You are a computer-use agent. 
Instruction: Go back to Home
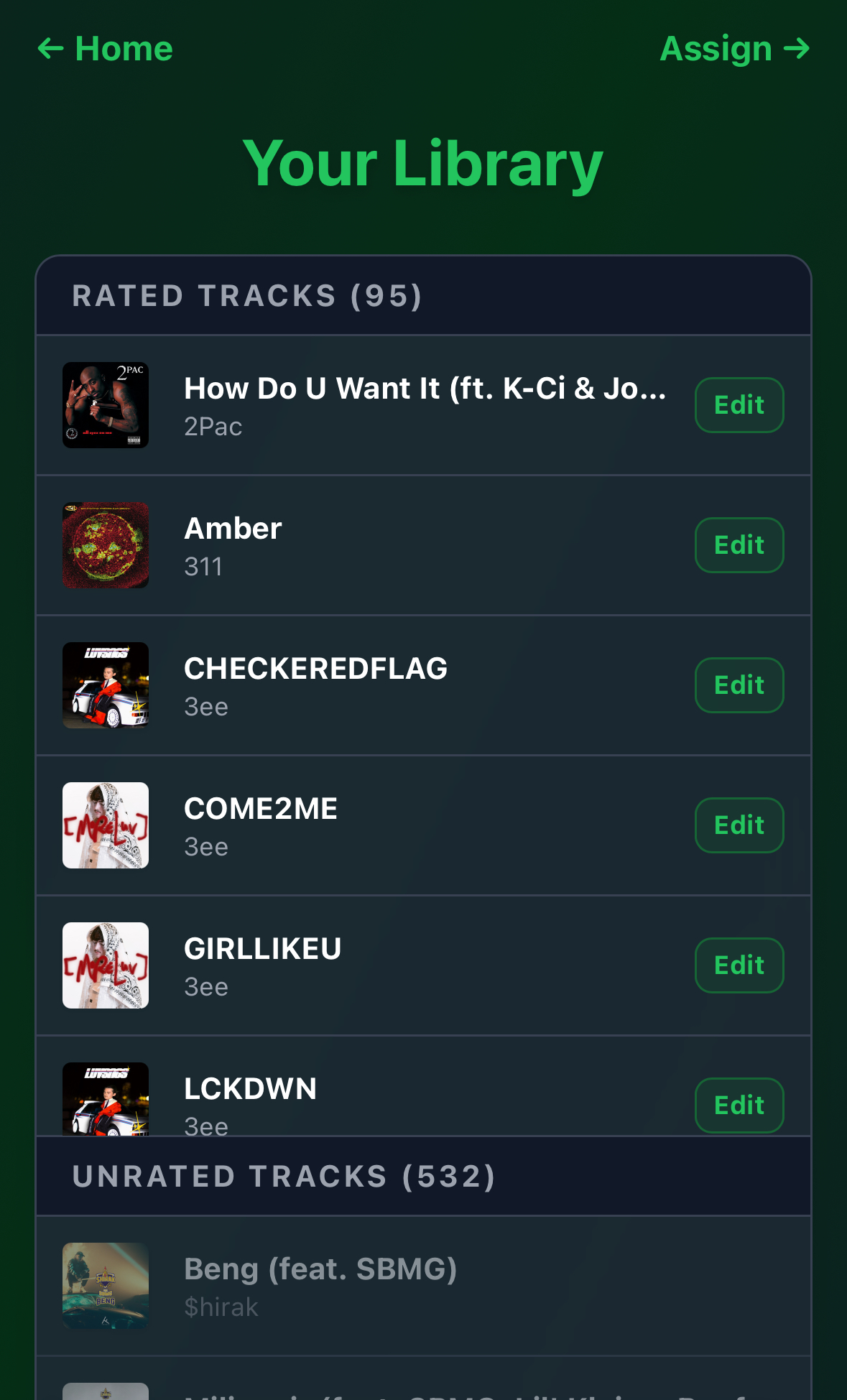tap(106, 49)
